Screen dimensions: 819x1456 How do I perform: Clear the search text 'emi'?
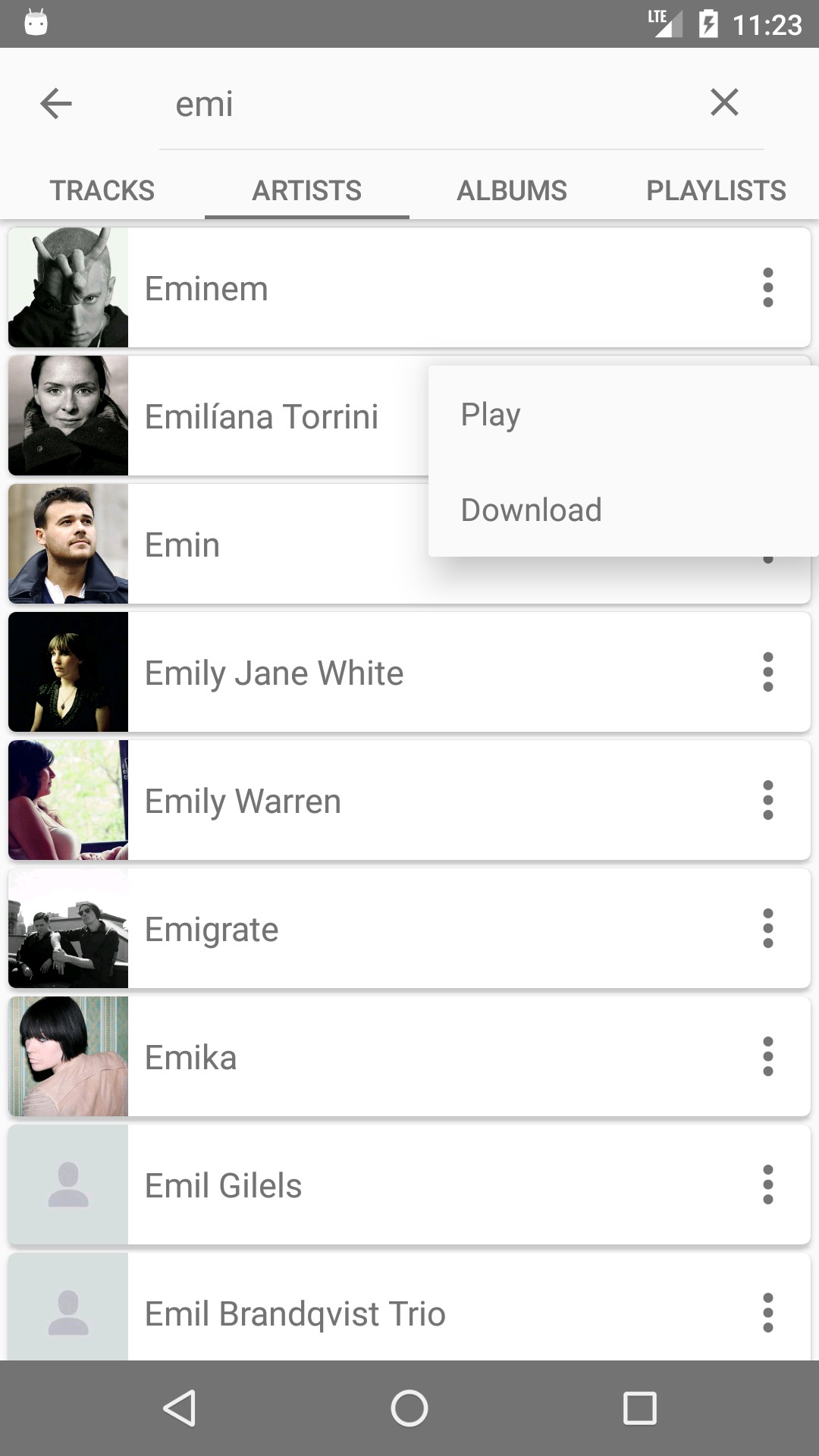[724, 102]
